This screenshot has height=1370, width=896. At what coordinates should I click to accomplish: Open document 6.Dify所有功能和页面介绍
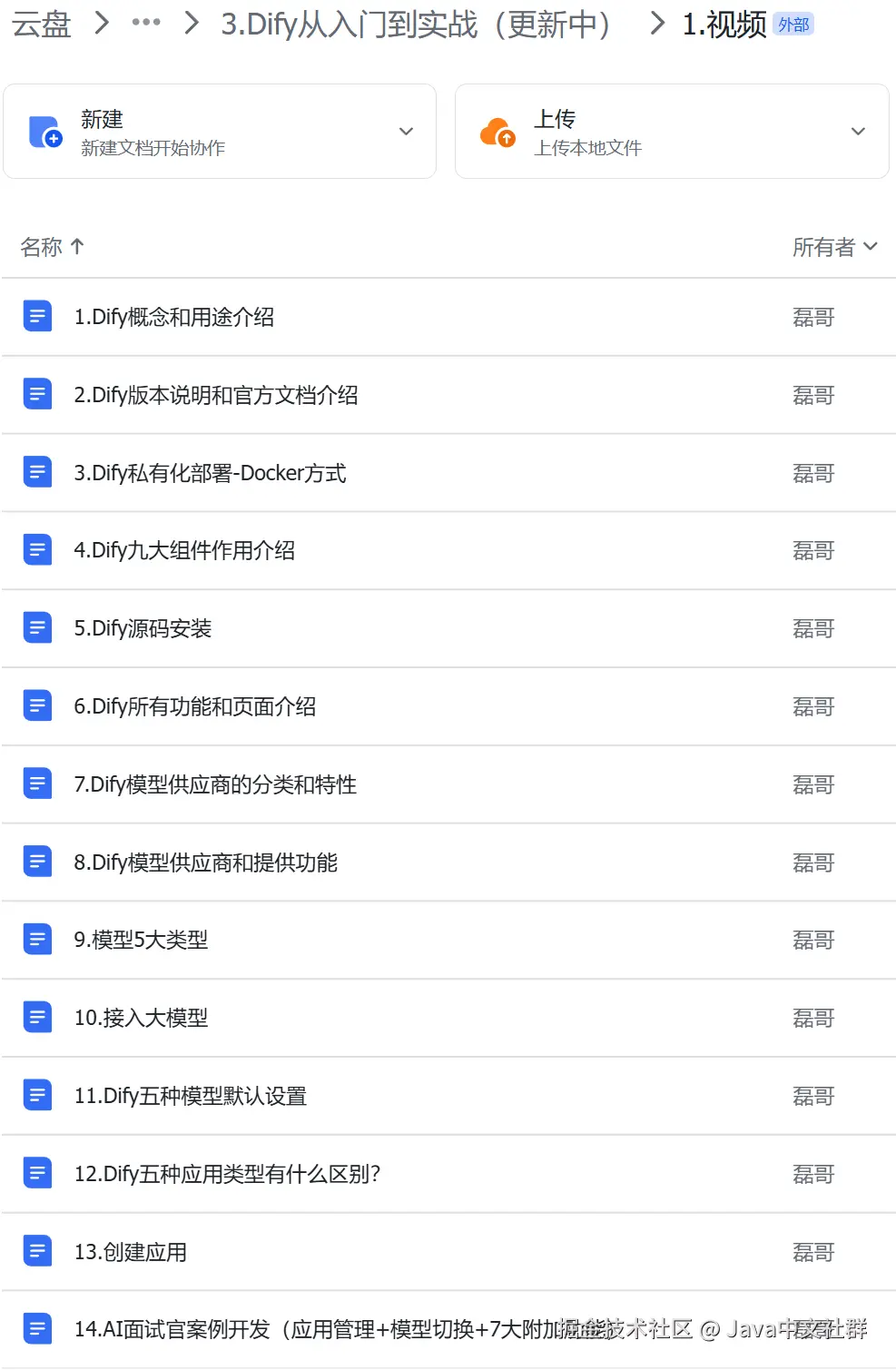coord(194,706)
